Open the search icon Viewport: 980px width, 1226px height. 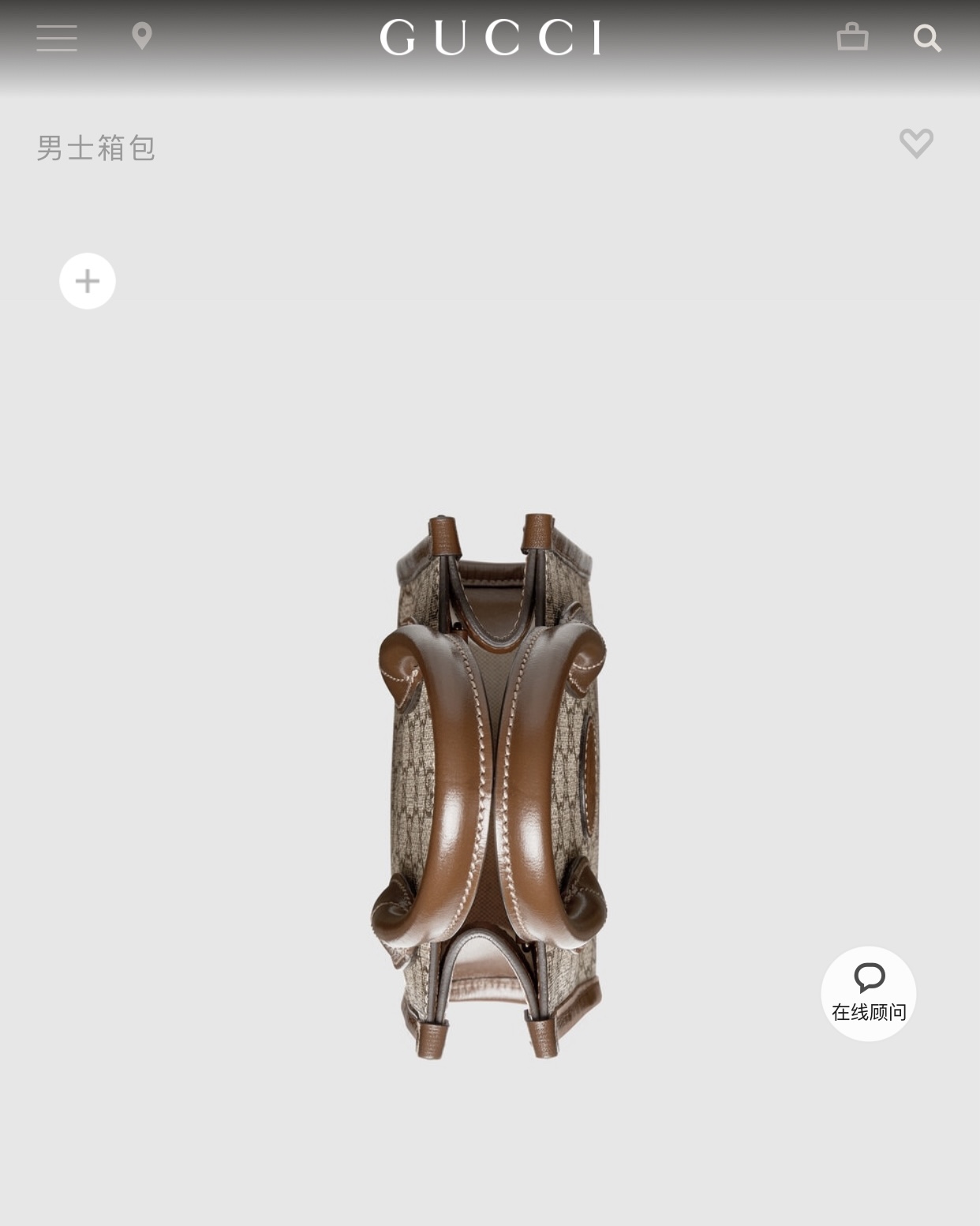coord(927,38)
